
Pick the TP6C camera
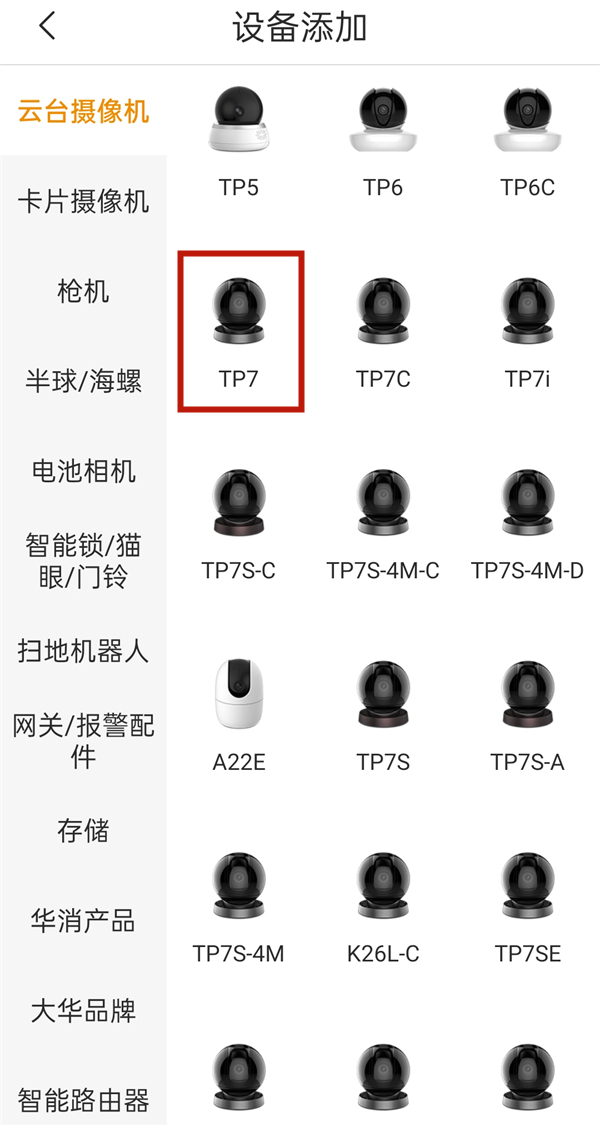coord(527,140)
